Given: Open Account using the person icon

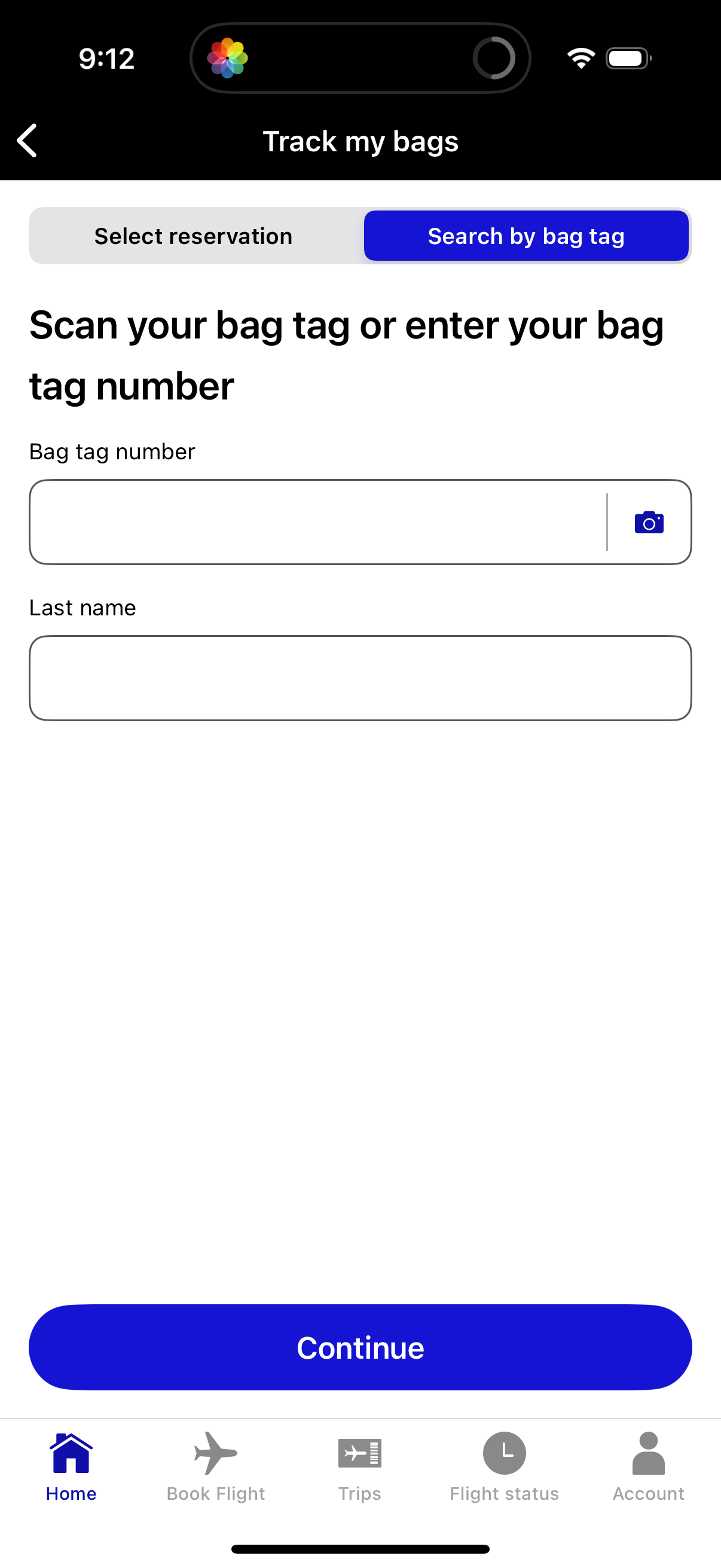Looking at the screenshot, I should point(648,1461).
